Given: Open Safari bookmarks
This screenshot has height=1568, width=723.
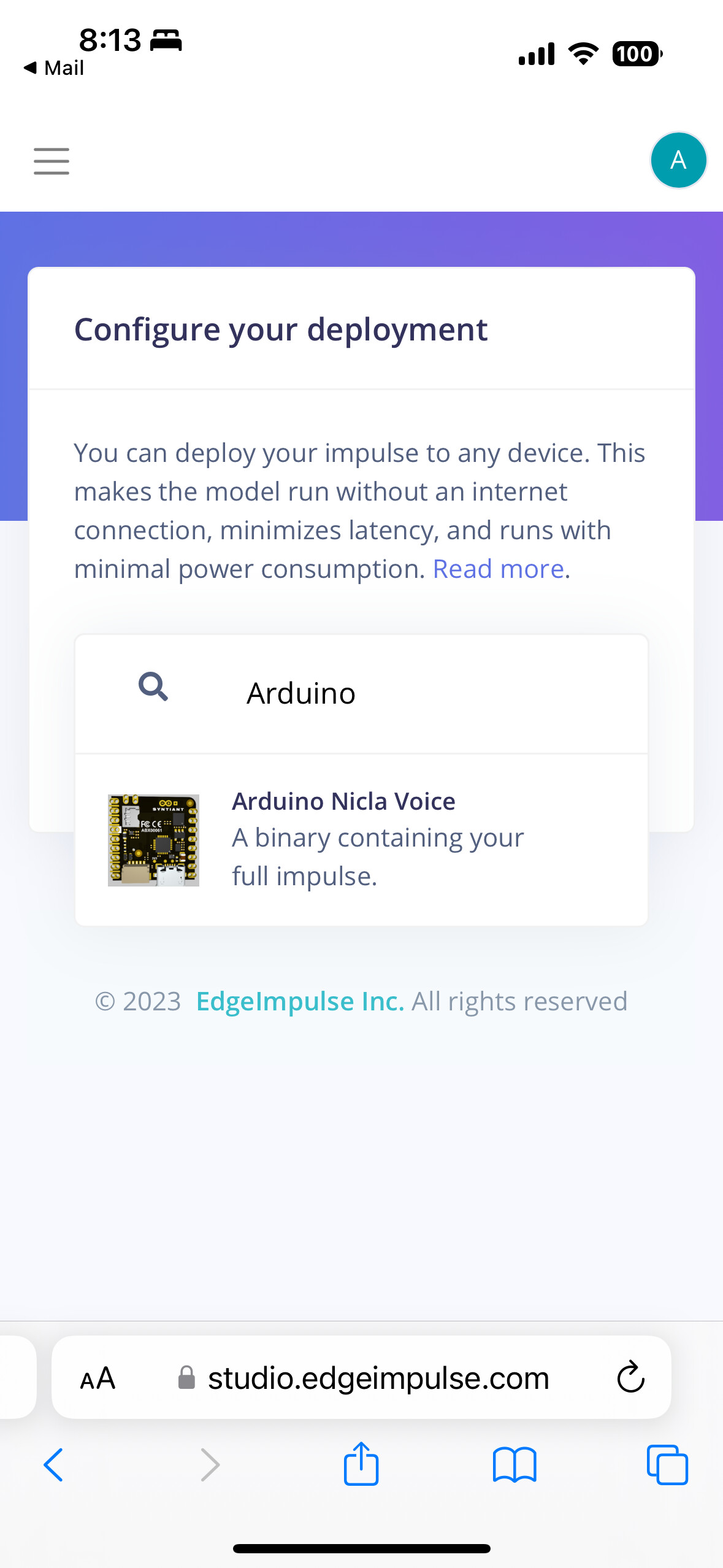Looking at the screenshot, I should click(x=515, y=1465).
